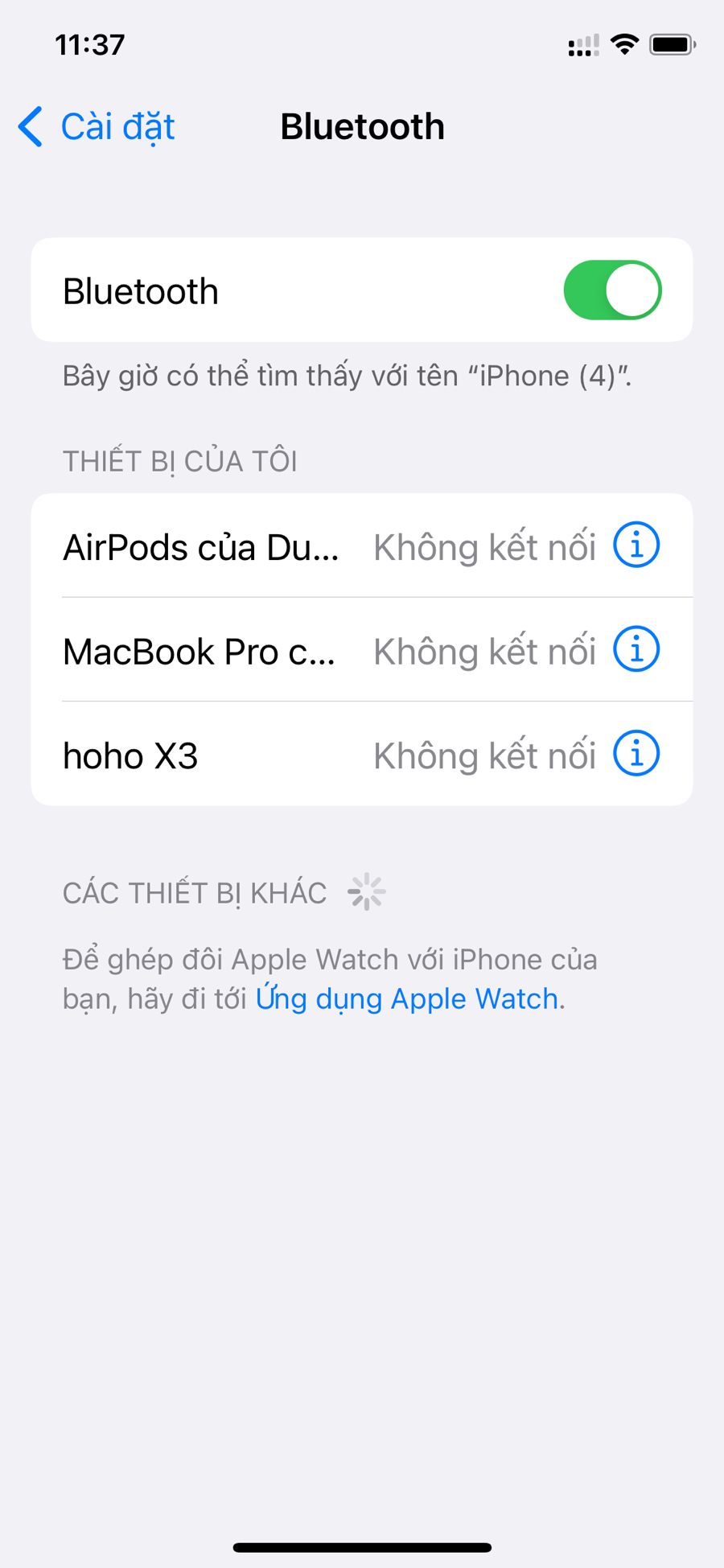The image size is (724, 1568).
Task: Go back to Cài đặt
Action: [x=97, y=127]
